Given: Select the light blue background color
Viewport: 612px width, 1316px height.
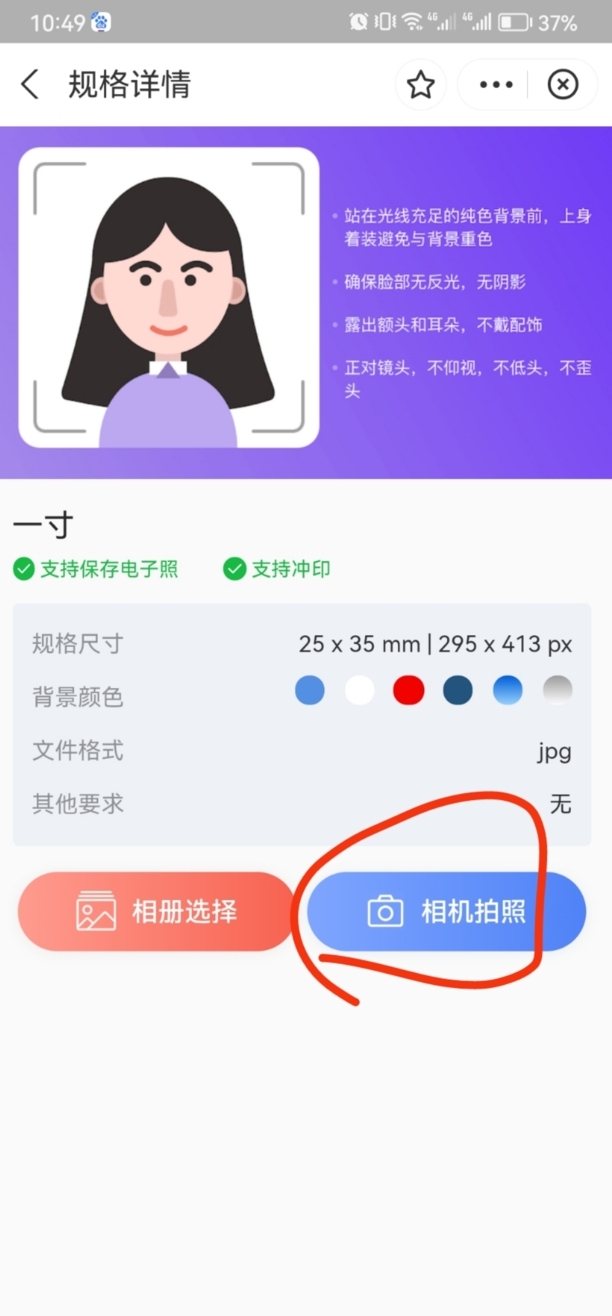Looking at the screenshot, I should pos(310,690).
